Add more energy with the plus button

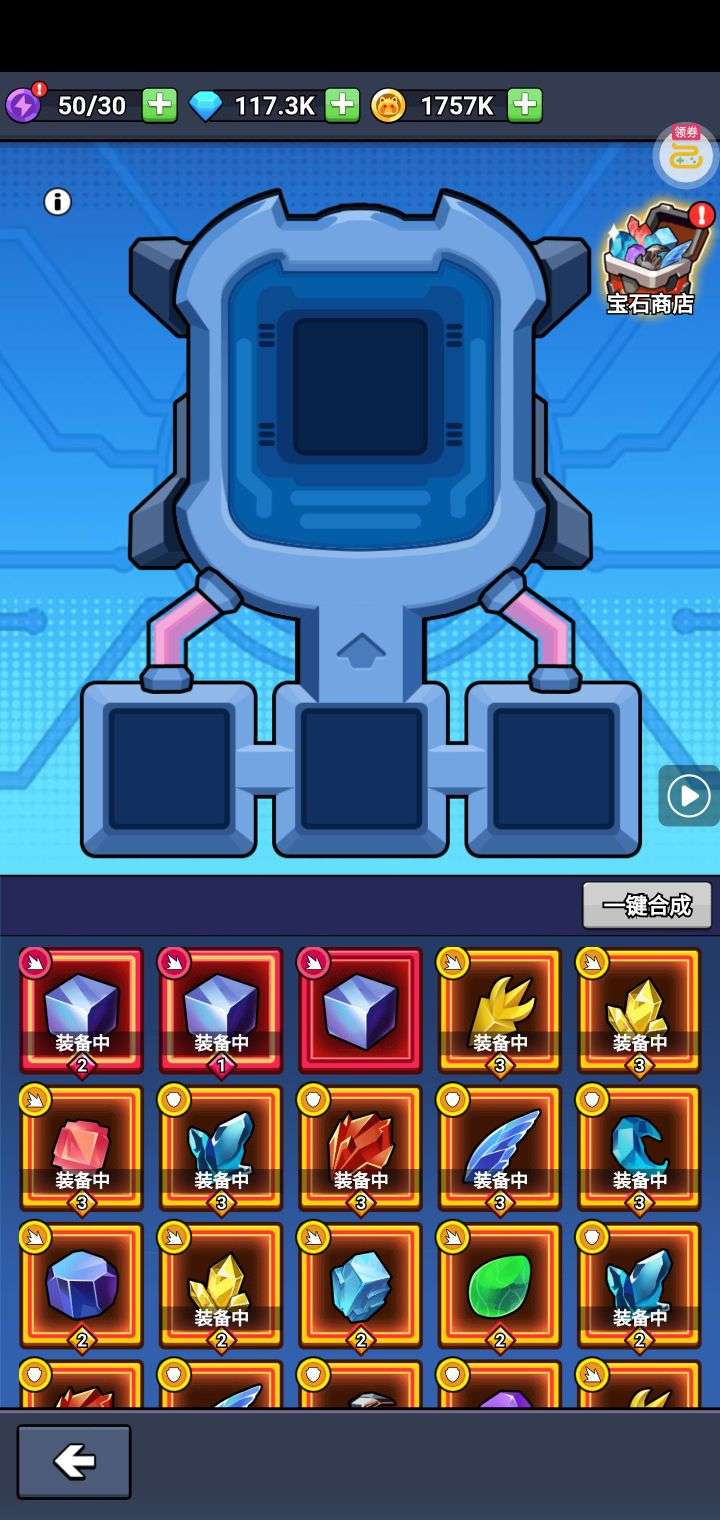pyautogui.click(x=159, y=105)
